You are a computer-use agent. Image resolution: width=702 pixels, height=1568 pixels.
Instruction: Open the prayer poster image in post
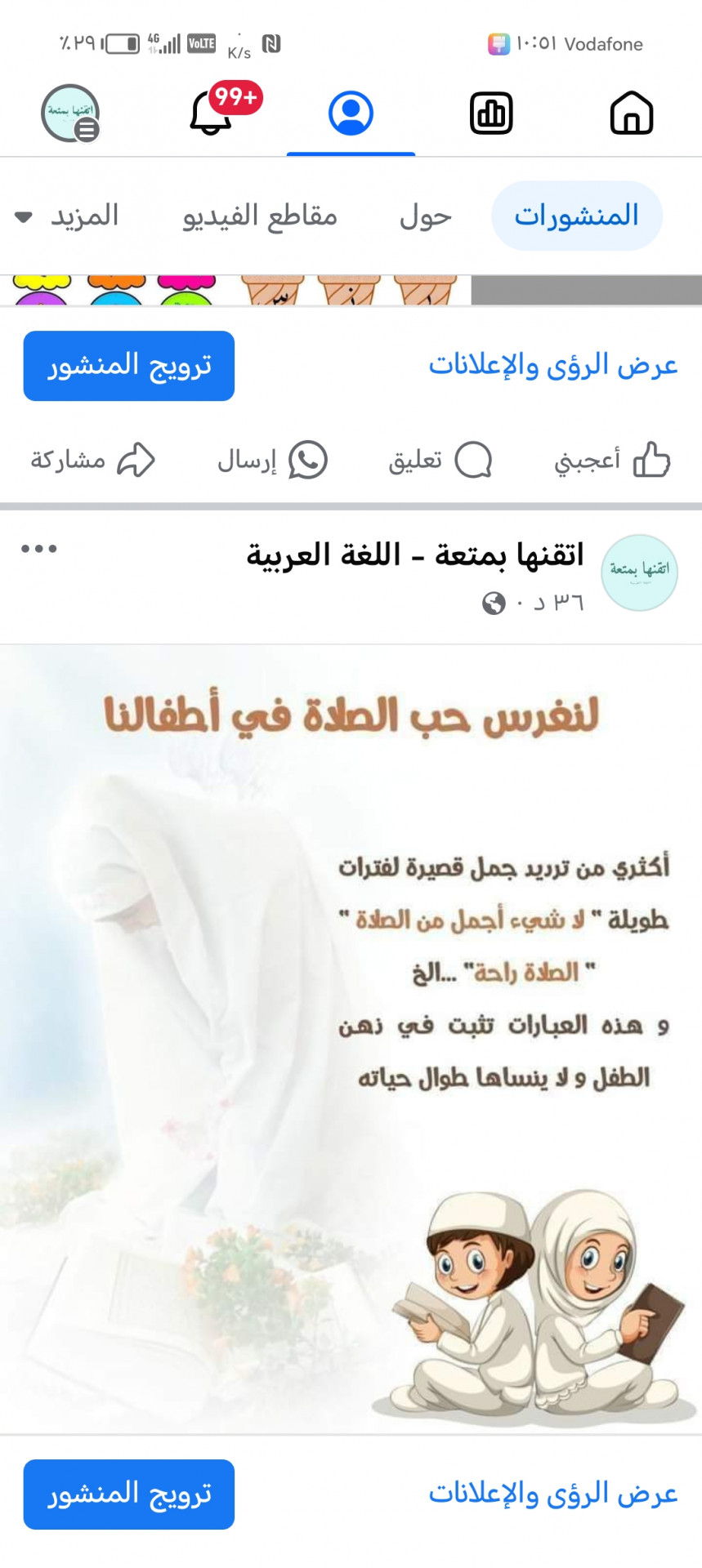pos(351,1037)
